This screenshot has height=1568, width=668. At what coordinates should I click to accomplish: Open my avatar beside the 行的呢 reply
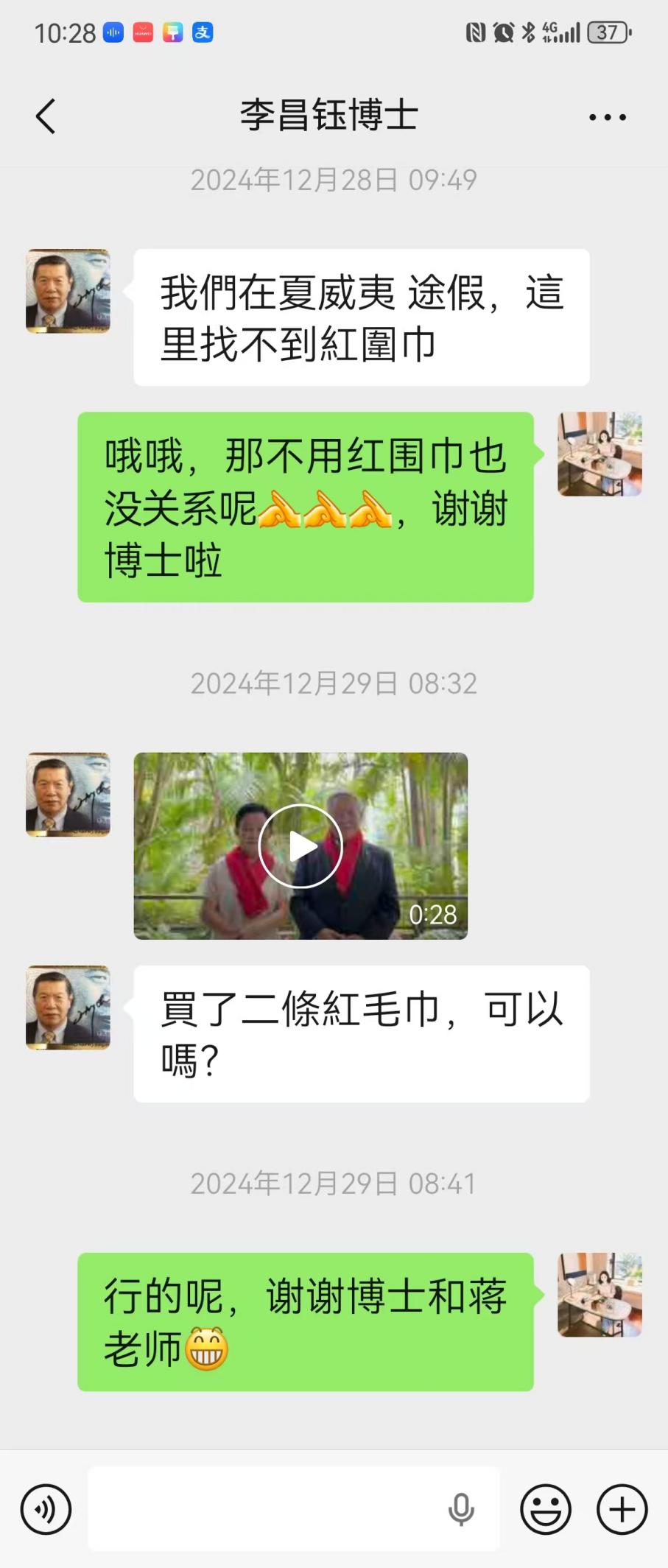pos(600,1295)
